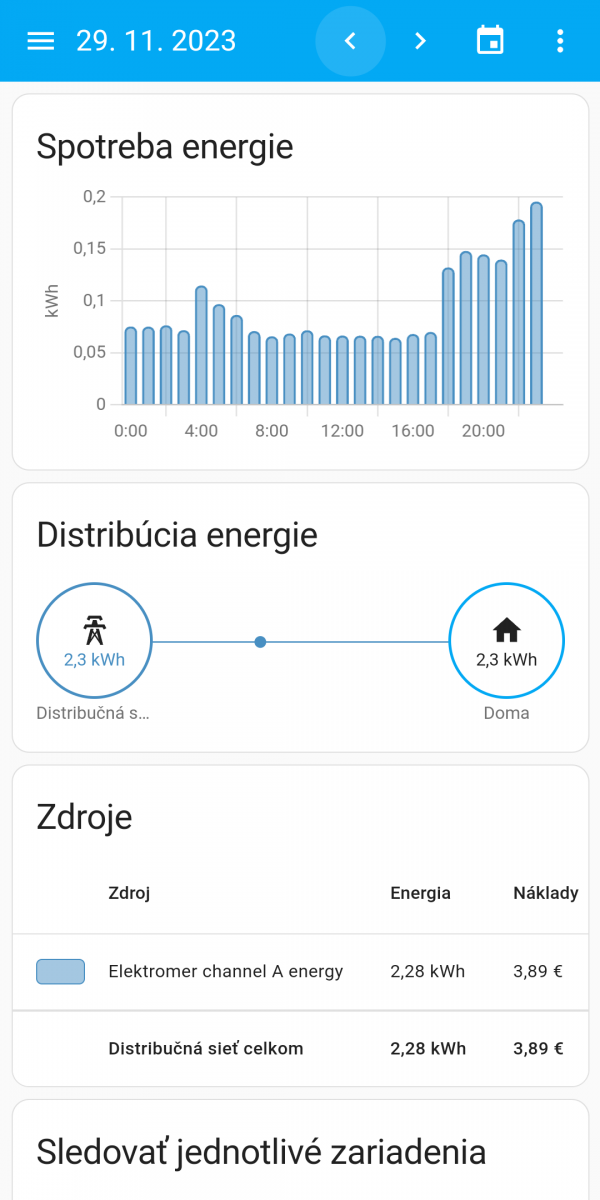Image resolution: width=600 pixels, height=1200 pixels.
Task: Tap the Doma home circle
Action: click(506, 641)
